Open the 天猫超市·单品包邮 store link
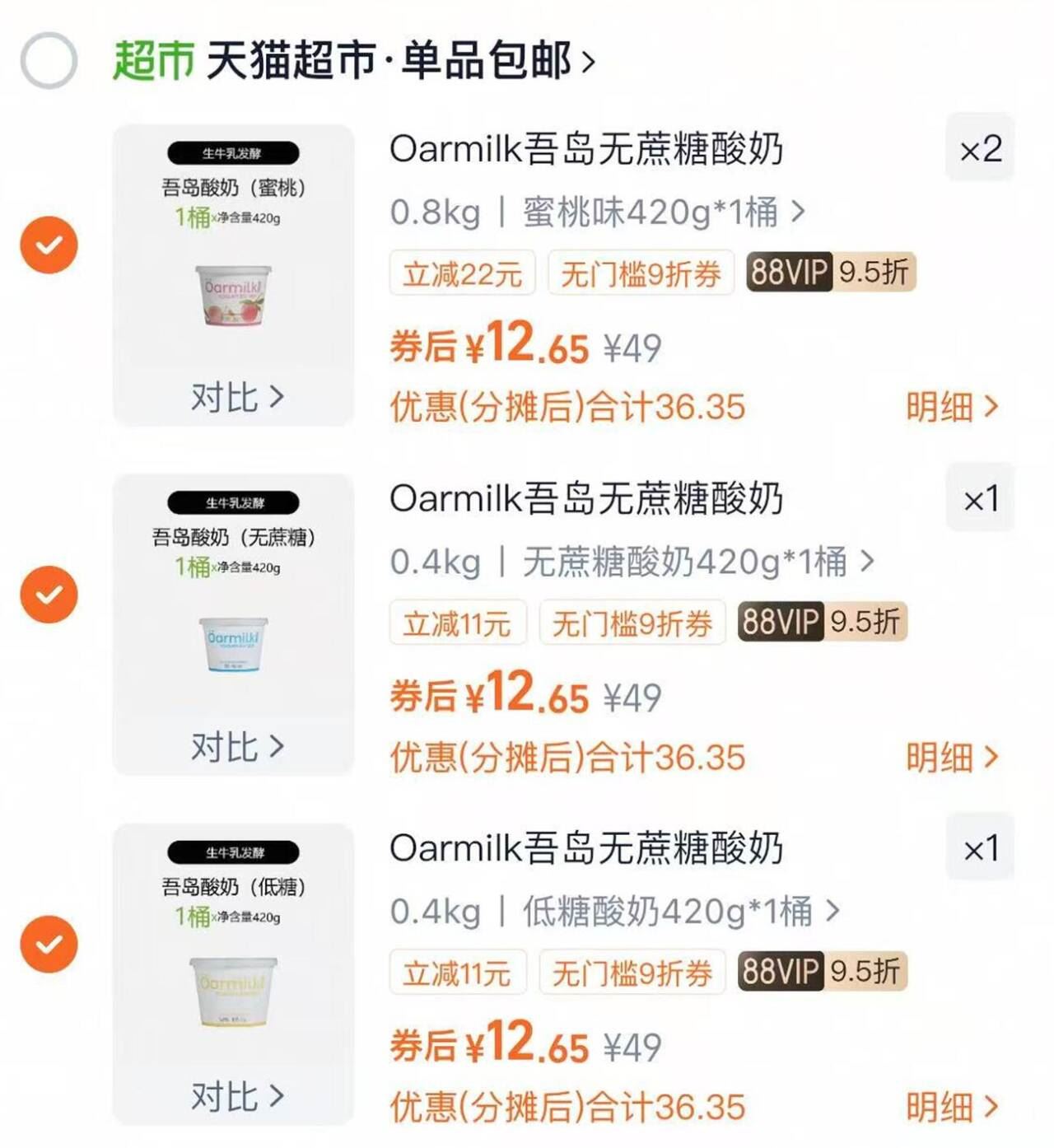Viewport: 1054px width, 1148px height. pos(394,61)
